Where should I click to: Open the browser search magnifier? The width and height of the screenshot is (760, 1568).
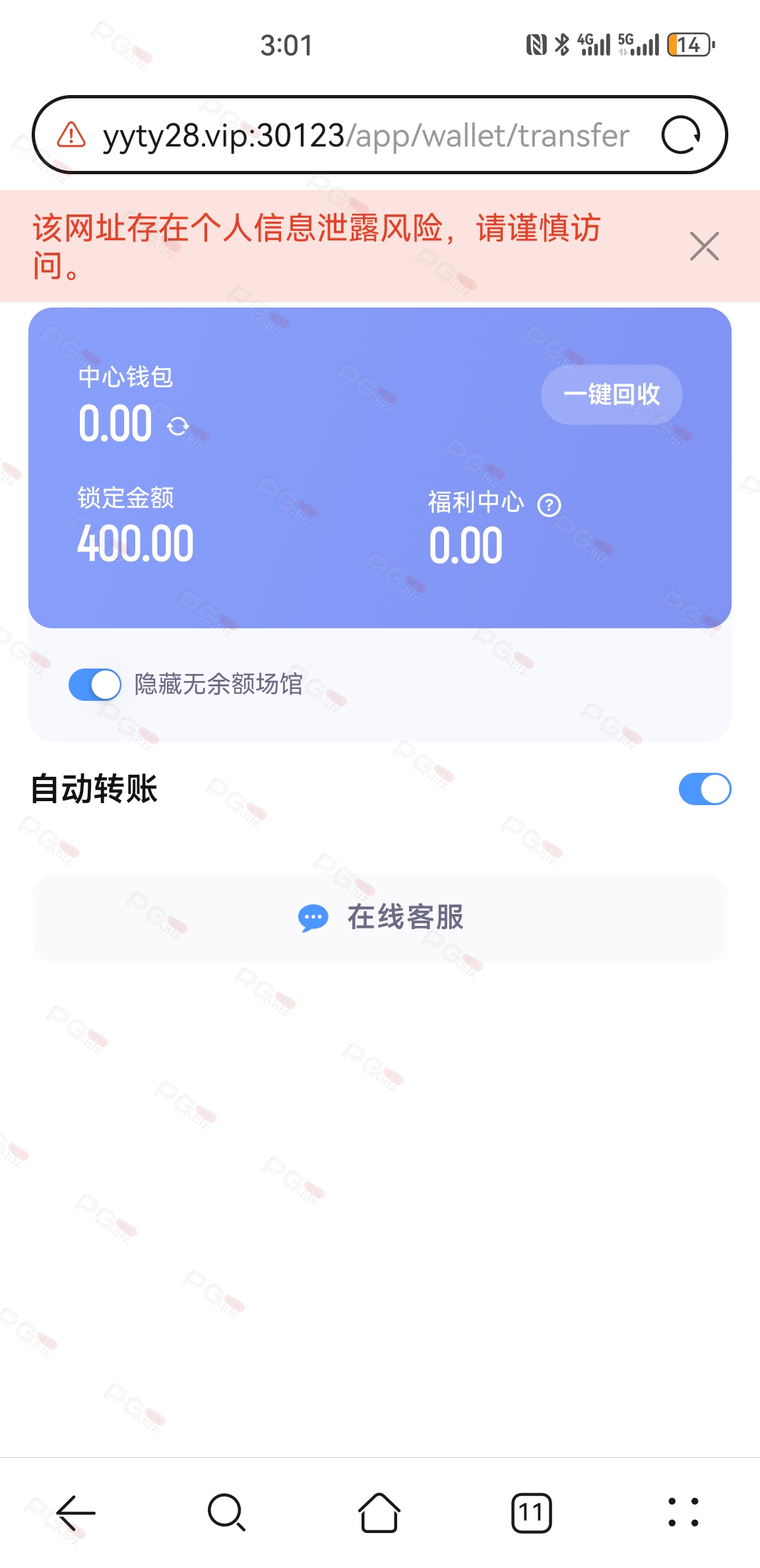click(x=227, y=1512)
